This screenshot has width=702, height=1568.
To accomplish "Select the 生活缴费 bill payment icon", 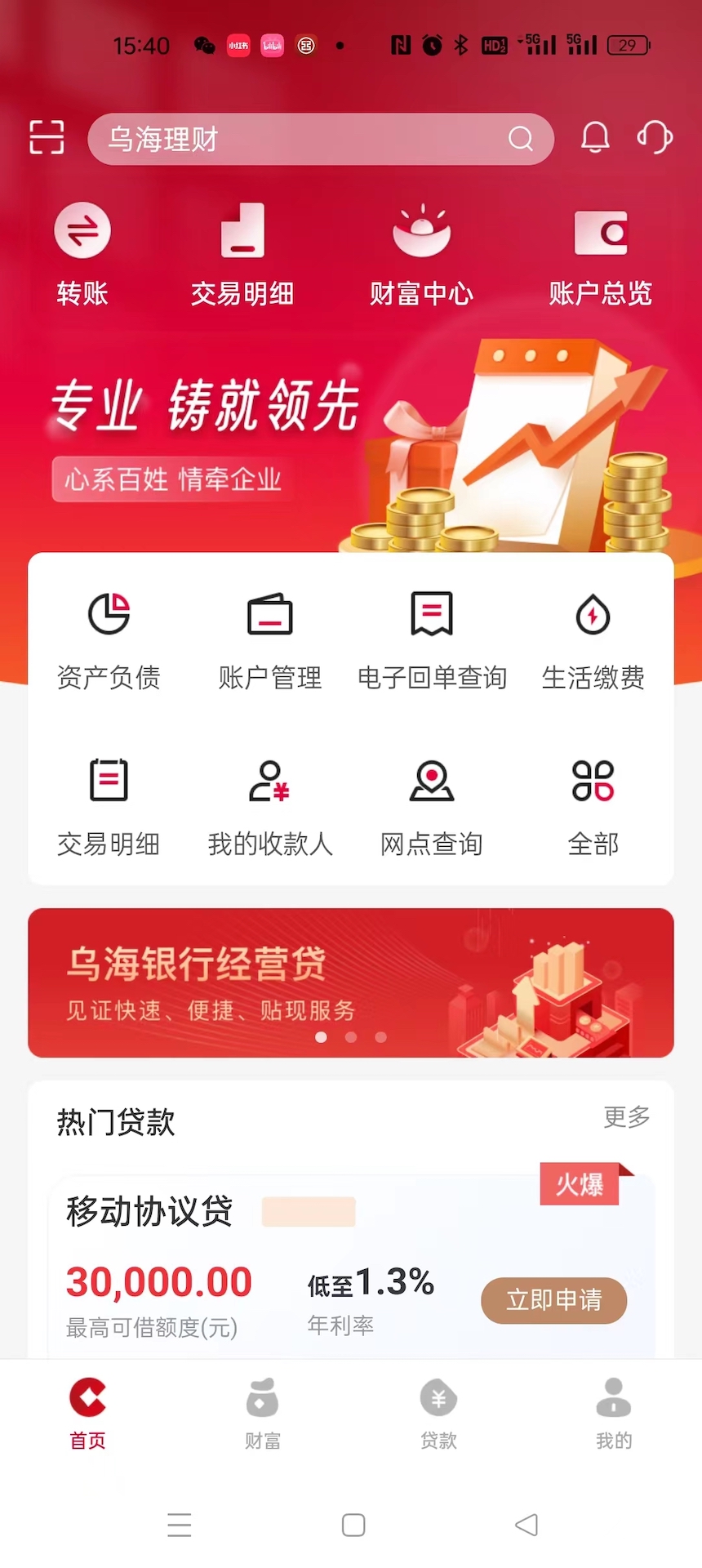I will 593,639.
